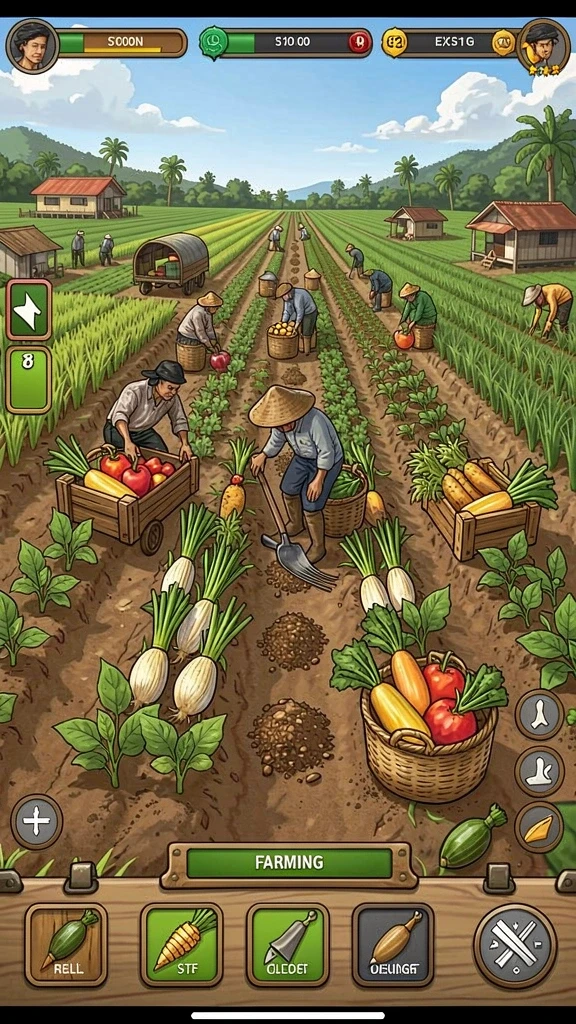The image size is (576, 1024).
Task: Choose the OEUNGF tool slot
Action: (x=392, y=944)
